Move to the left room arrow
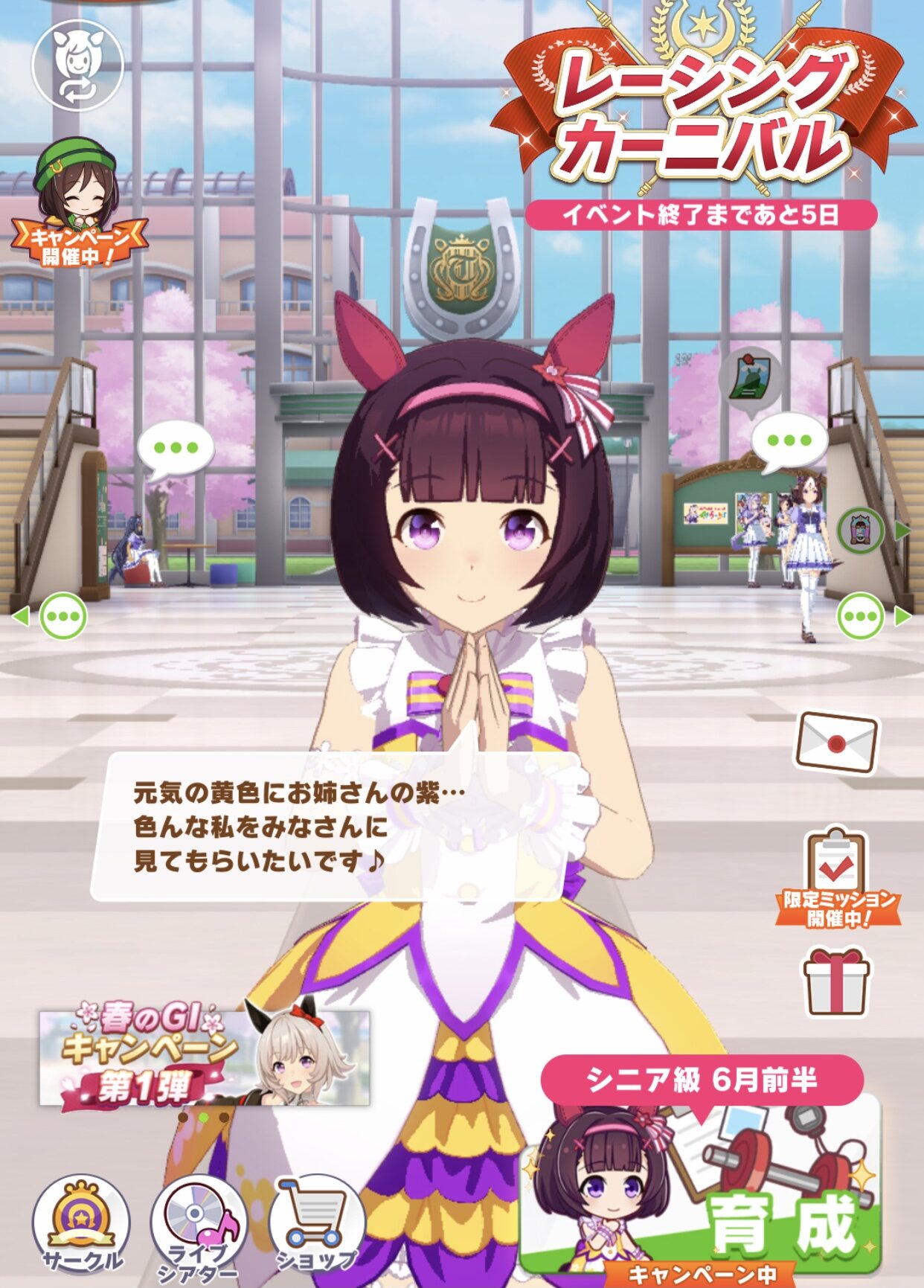This screenshot has width=924, height=1288. tap(21, 616)
